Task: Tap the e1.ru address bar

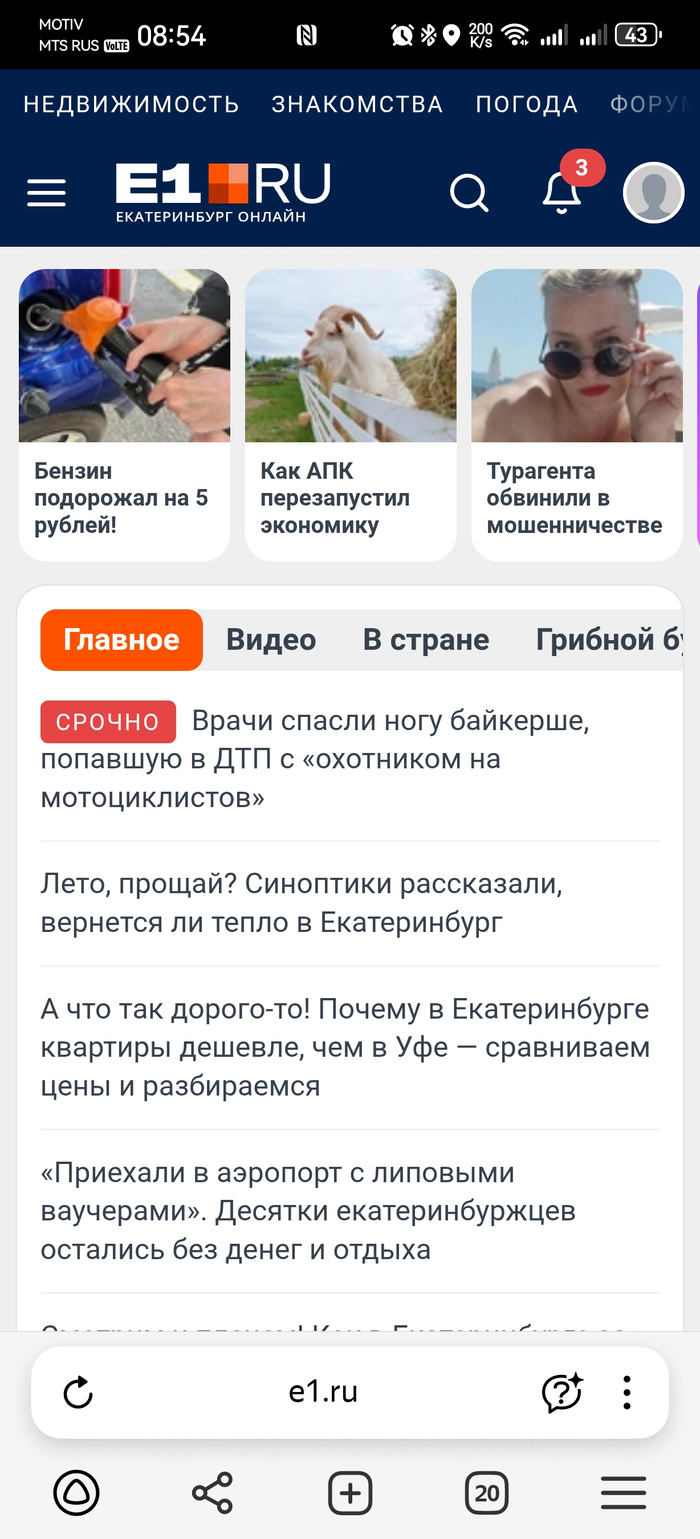Action: [x=323, y=1392]
